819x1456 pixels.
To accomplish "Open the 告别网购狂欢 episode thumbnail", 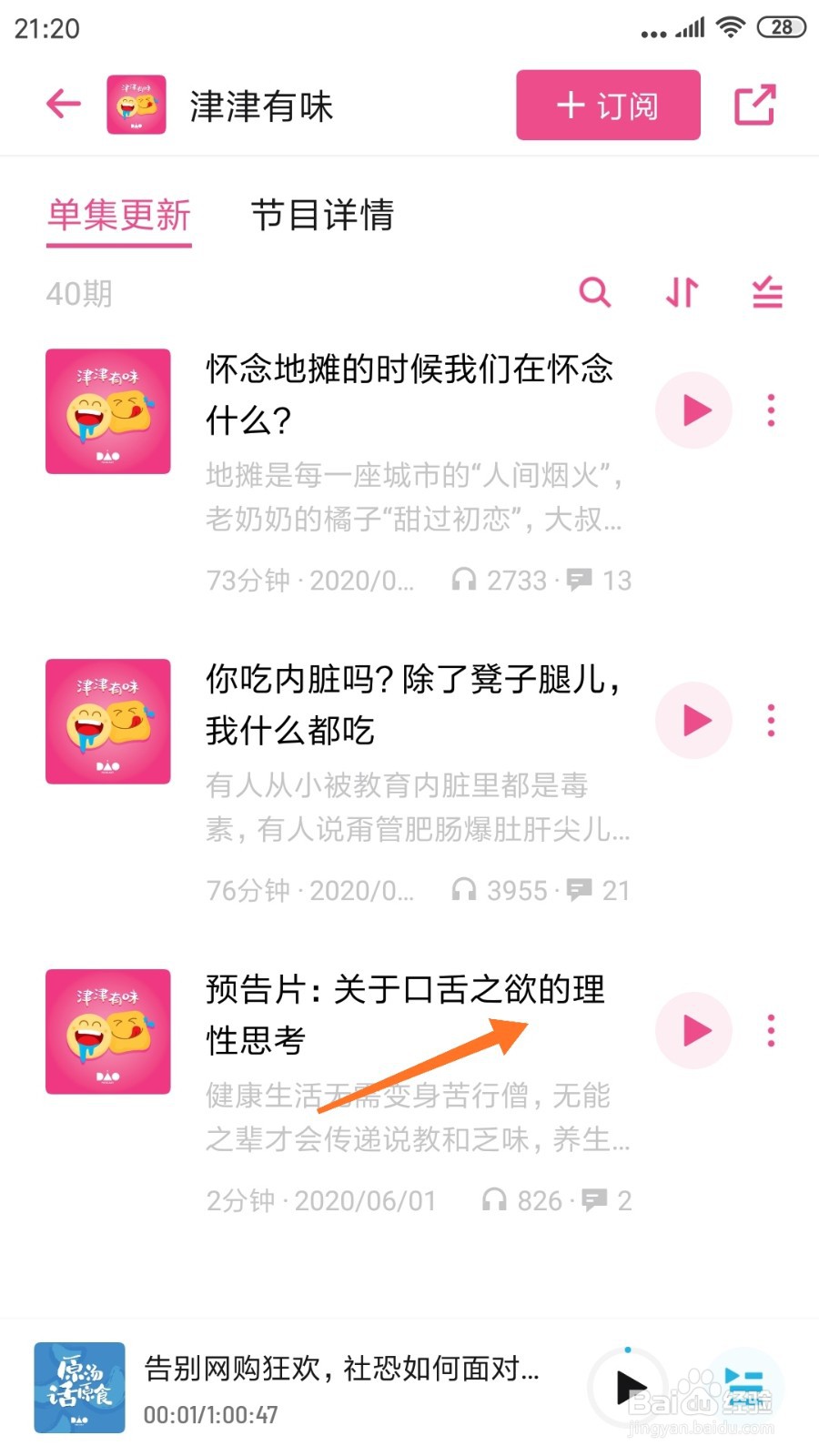I will 80,1388.
